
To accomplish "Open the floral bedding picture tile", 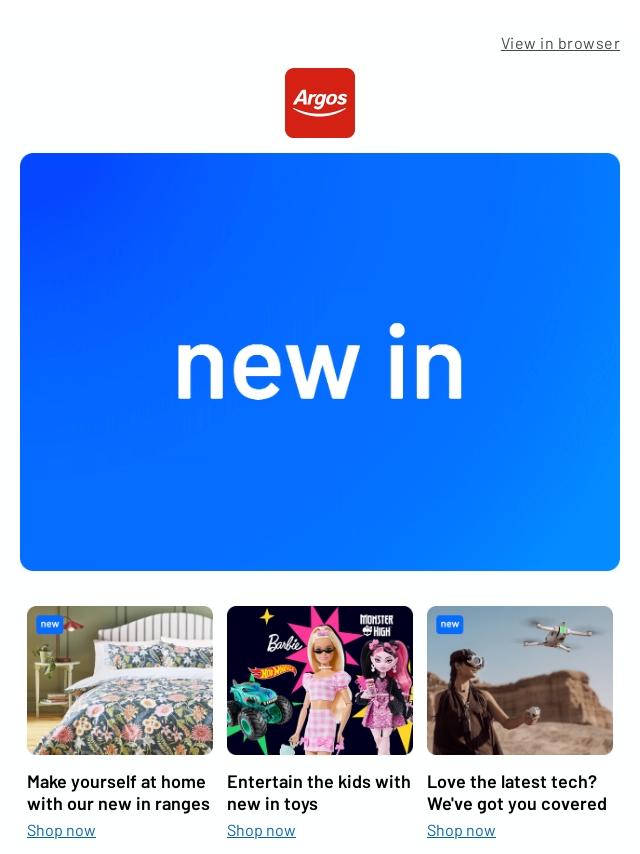I will tap(120, 680).
